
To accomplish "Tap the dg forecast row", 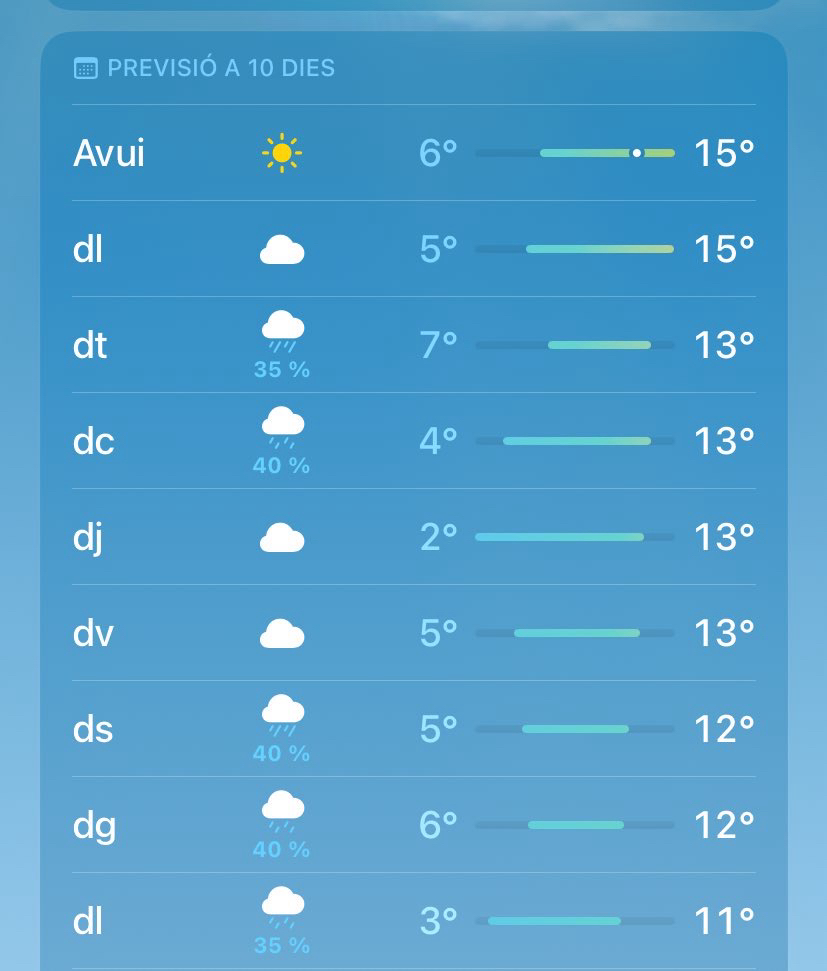I will [413, 825].
